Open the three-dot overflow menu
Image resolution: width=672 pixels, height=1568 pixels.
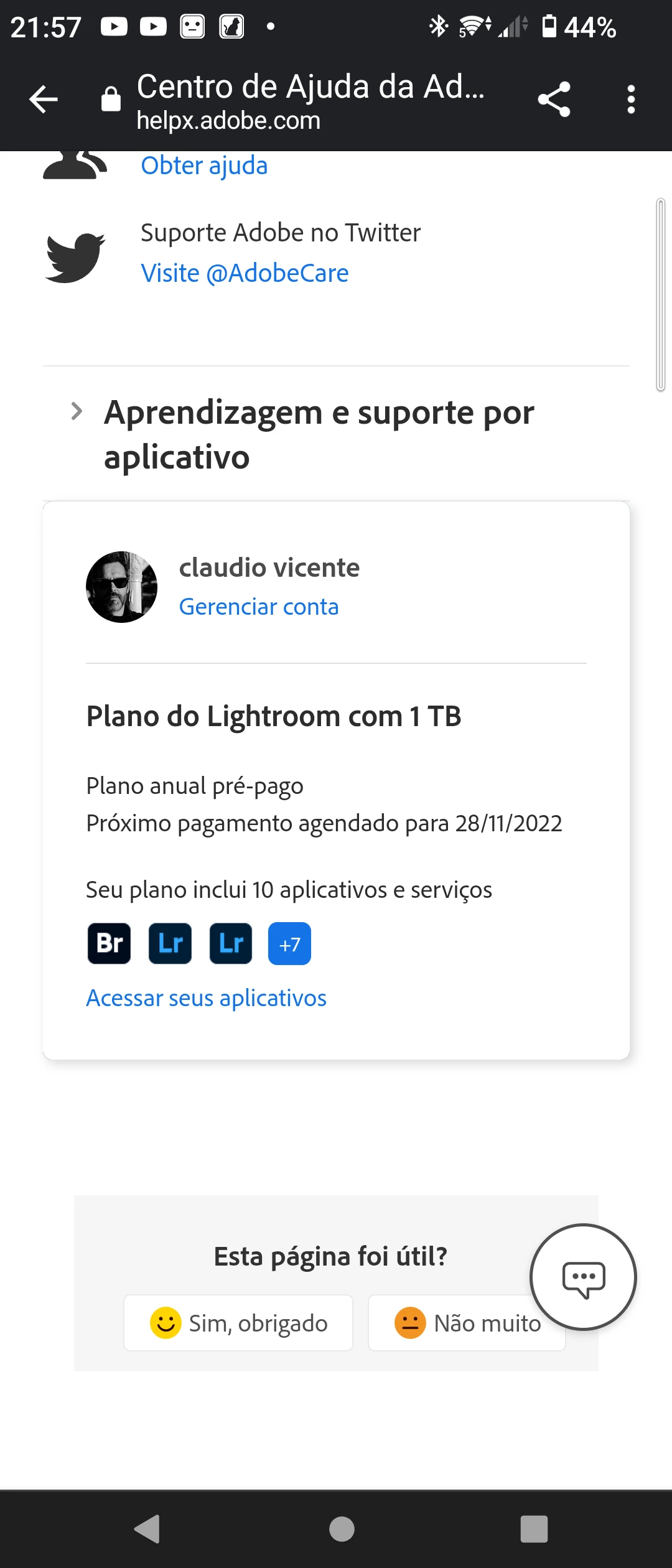631,100
